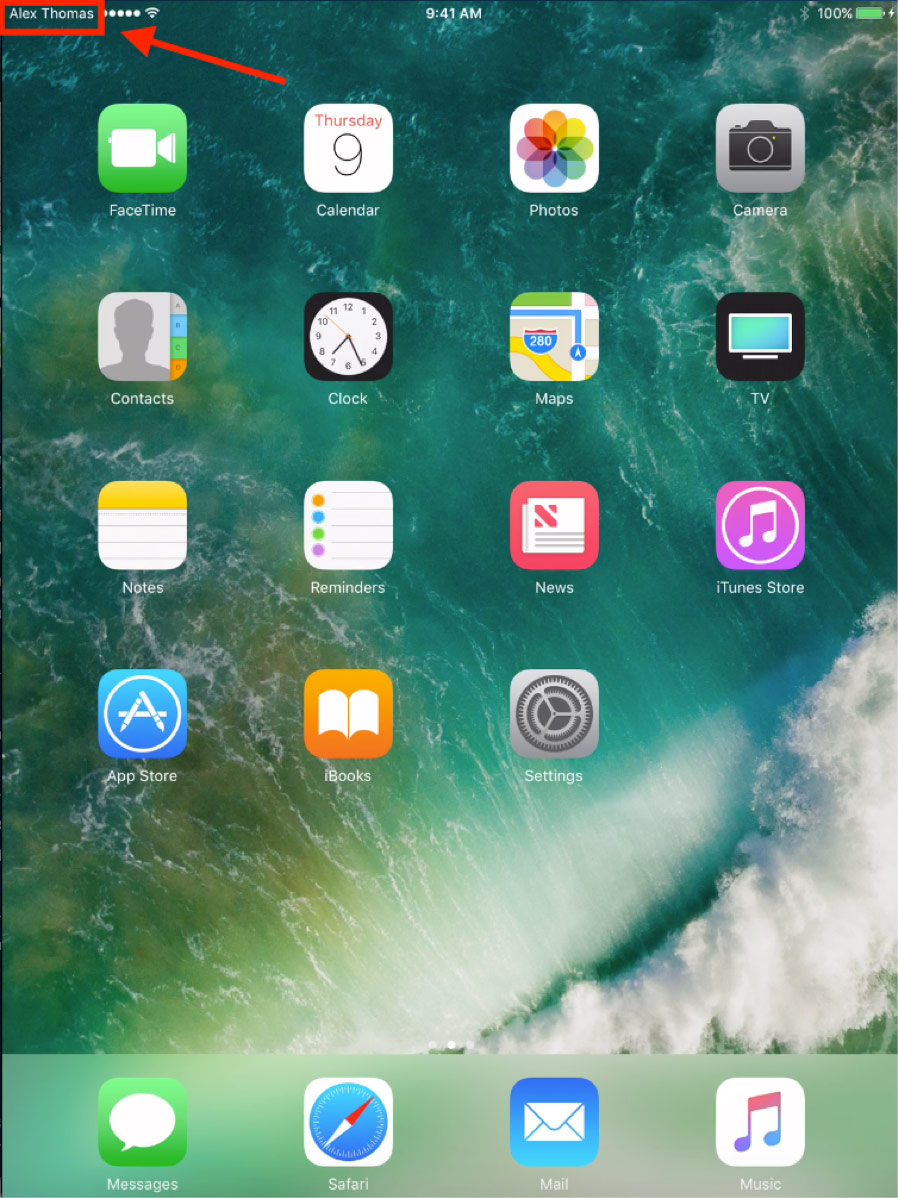Screen dimensions: 898x1198
Task: Launch Safari from the dock
Action: pyautogui.click(x=348, y=1122)
